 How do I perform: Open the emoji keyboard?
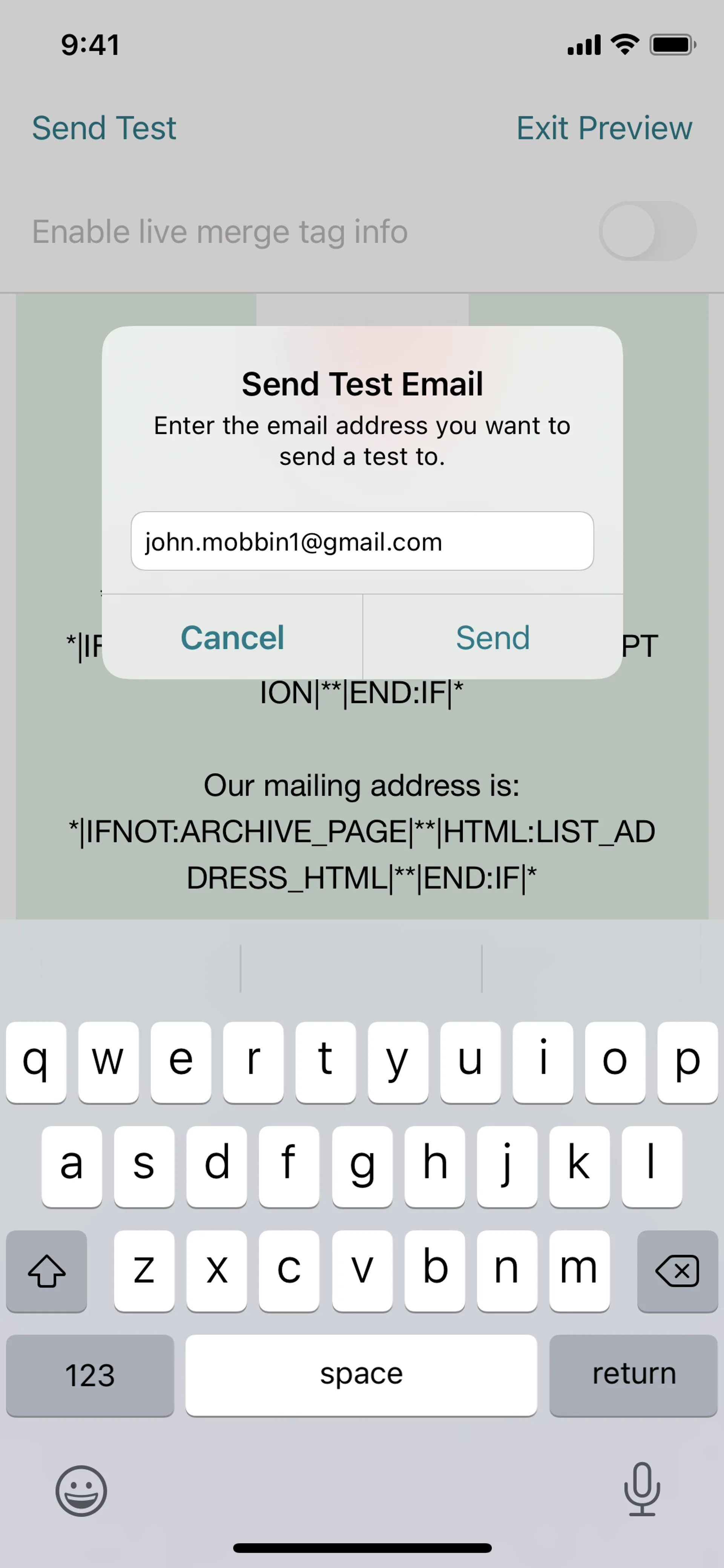tap(81, 1491)
